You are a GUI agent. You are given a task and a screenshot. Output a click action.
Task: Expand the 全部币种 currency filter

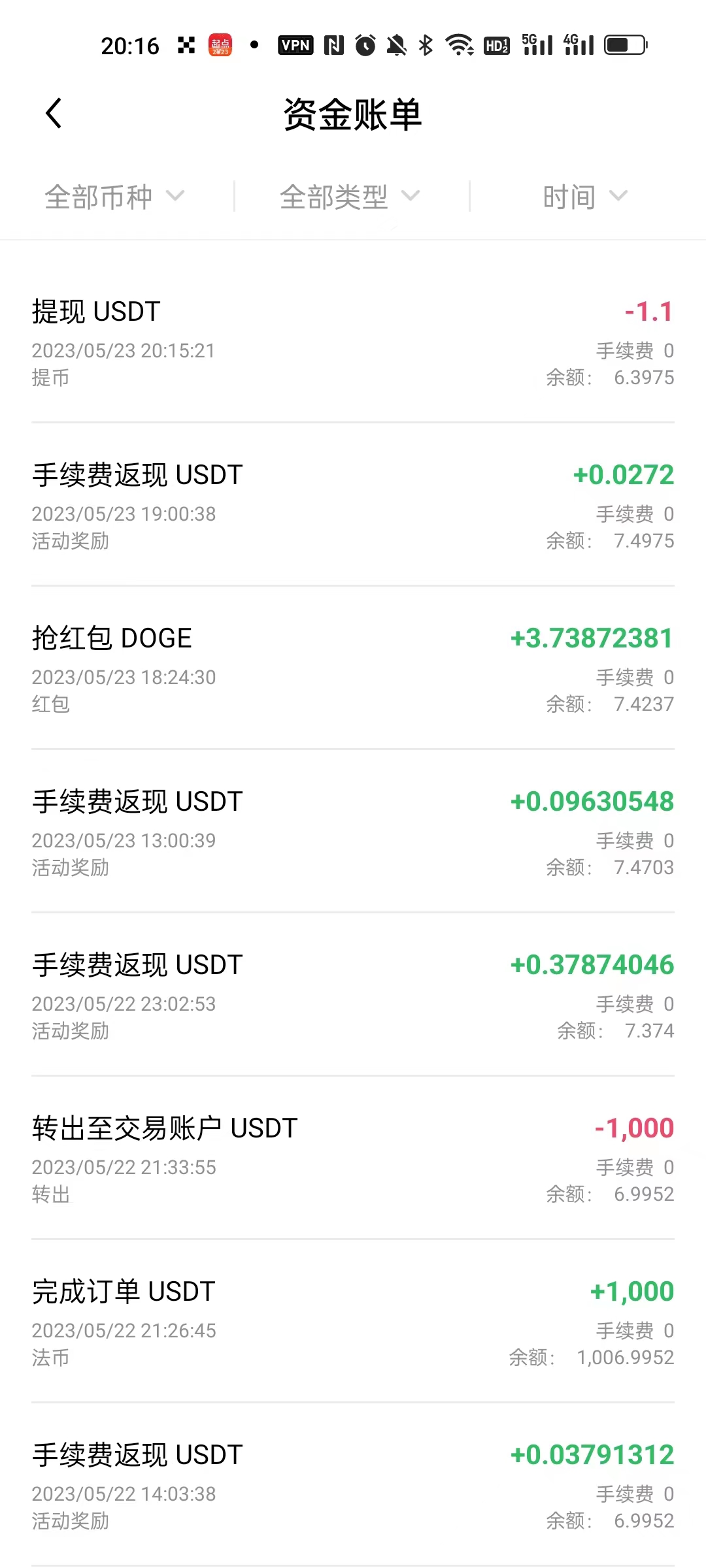coord(115,197)
